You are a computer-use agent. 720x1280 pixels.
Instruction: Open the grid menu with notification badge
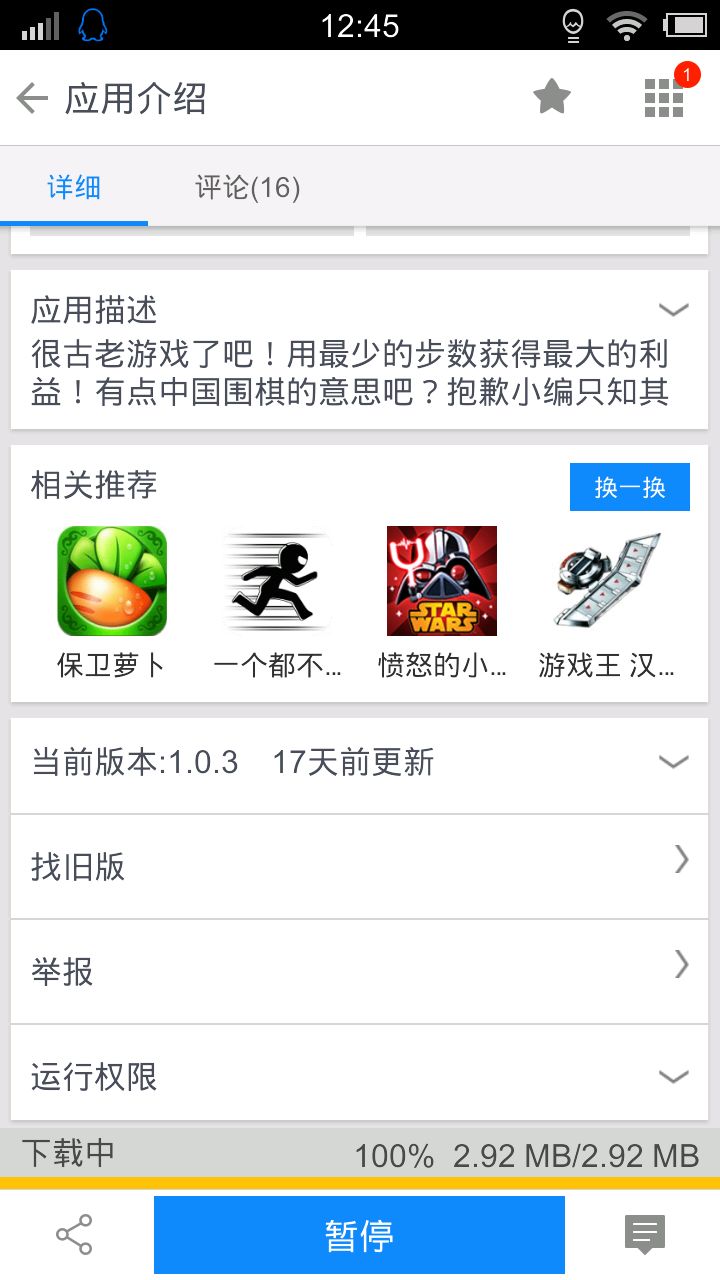(x=664, y=98)
